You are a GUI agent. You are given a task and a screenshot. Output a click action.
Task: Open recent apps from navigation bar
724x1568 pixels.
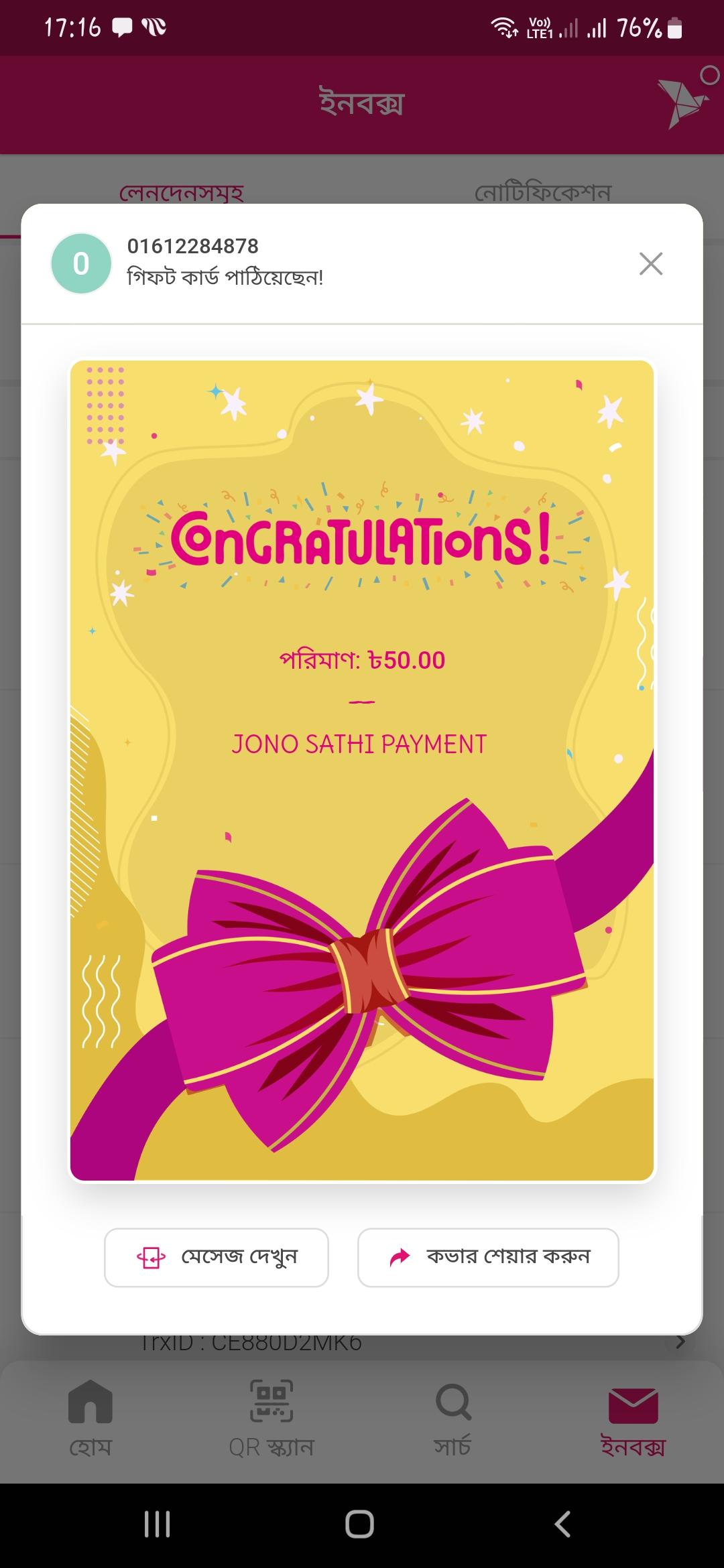point(158,1524)
